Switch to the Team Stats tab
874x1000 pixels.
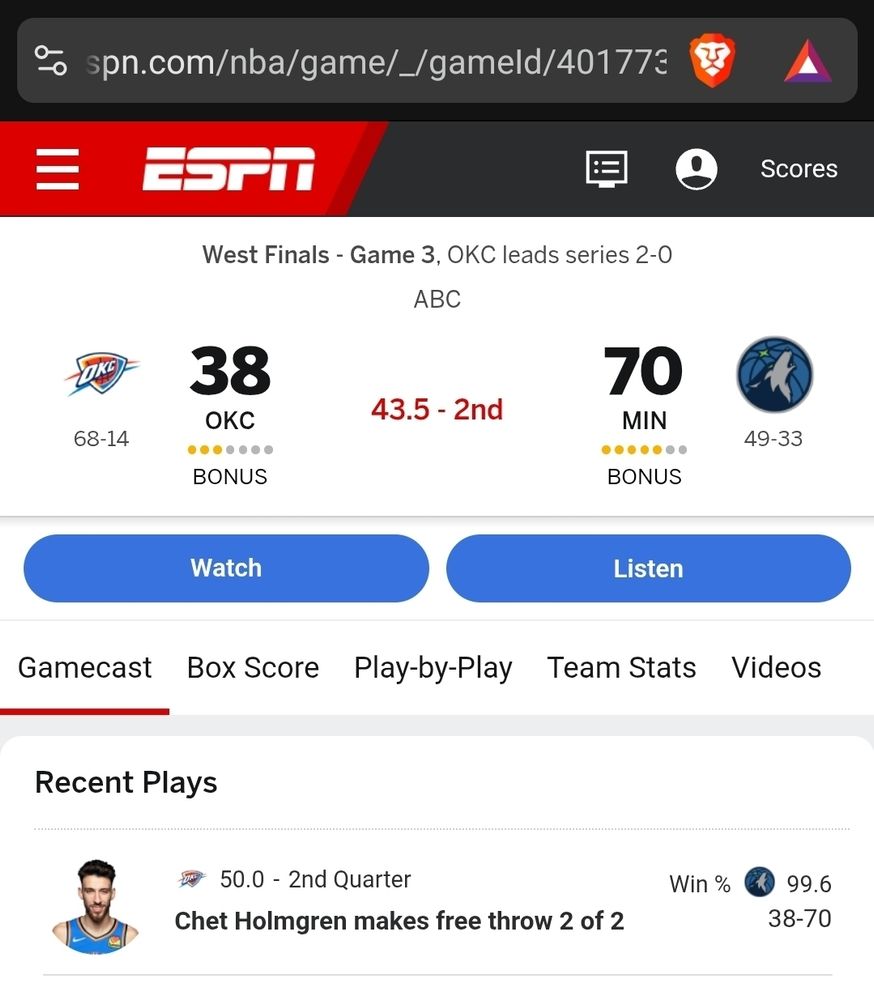pyautogui.click(x=621, y=668)
